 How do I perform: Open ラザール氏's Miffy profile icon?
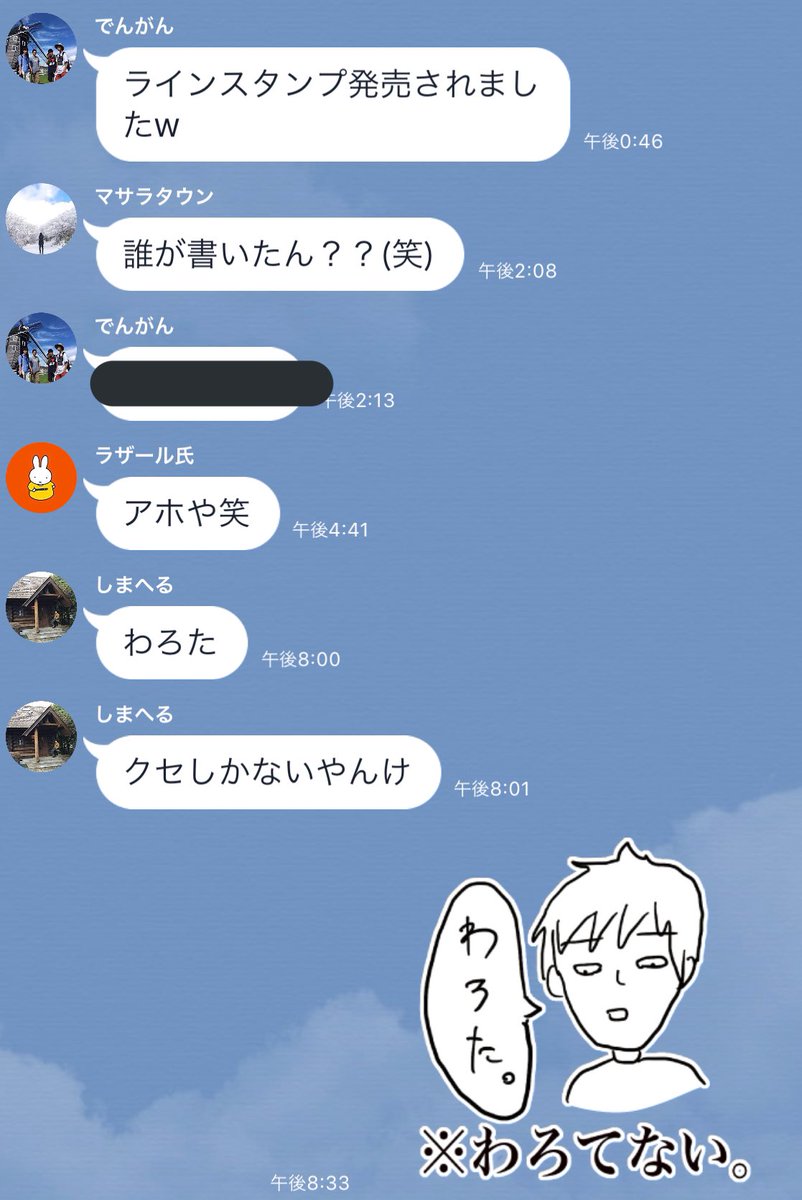40,478
